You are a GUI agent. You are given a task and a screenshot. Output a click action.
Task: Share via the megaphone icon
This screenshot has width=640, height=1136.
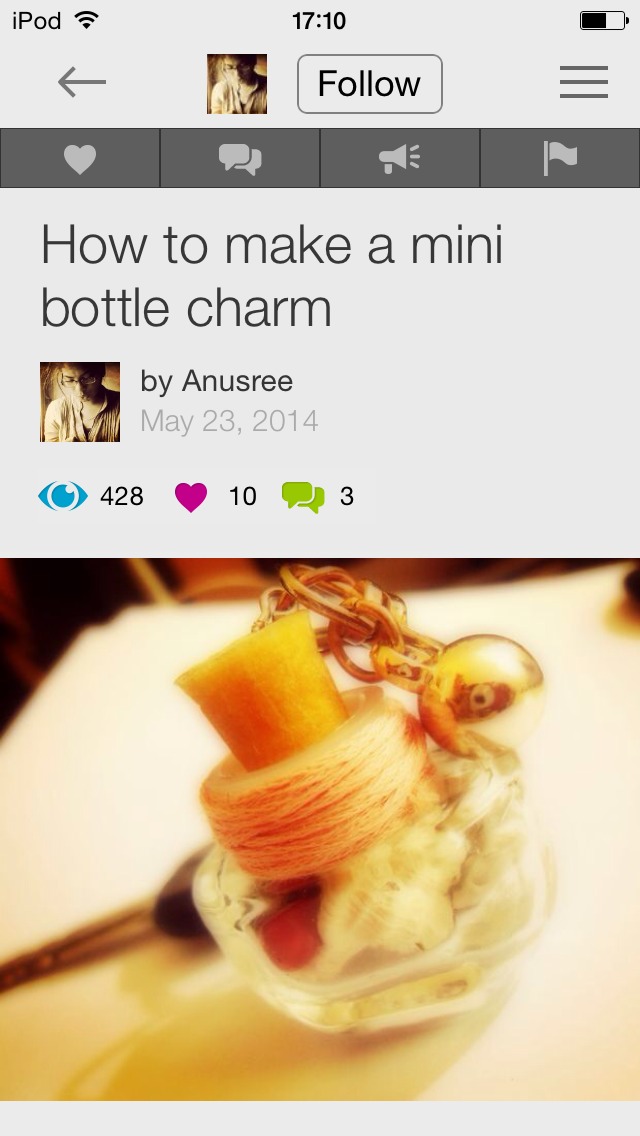[x=400, y=159]
